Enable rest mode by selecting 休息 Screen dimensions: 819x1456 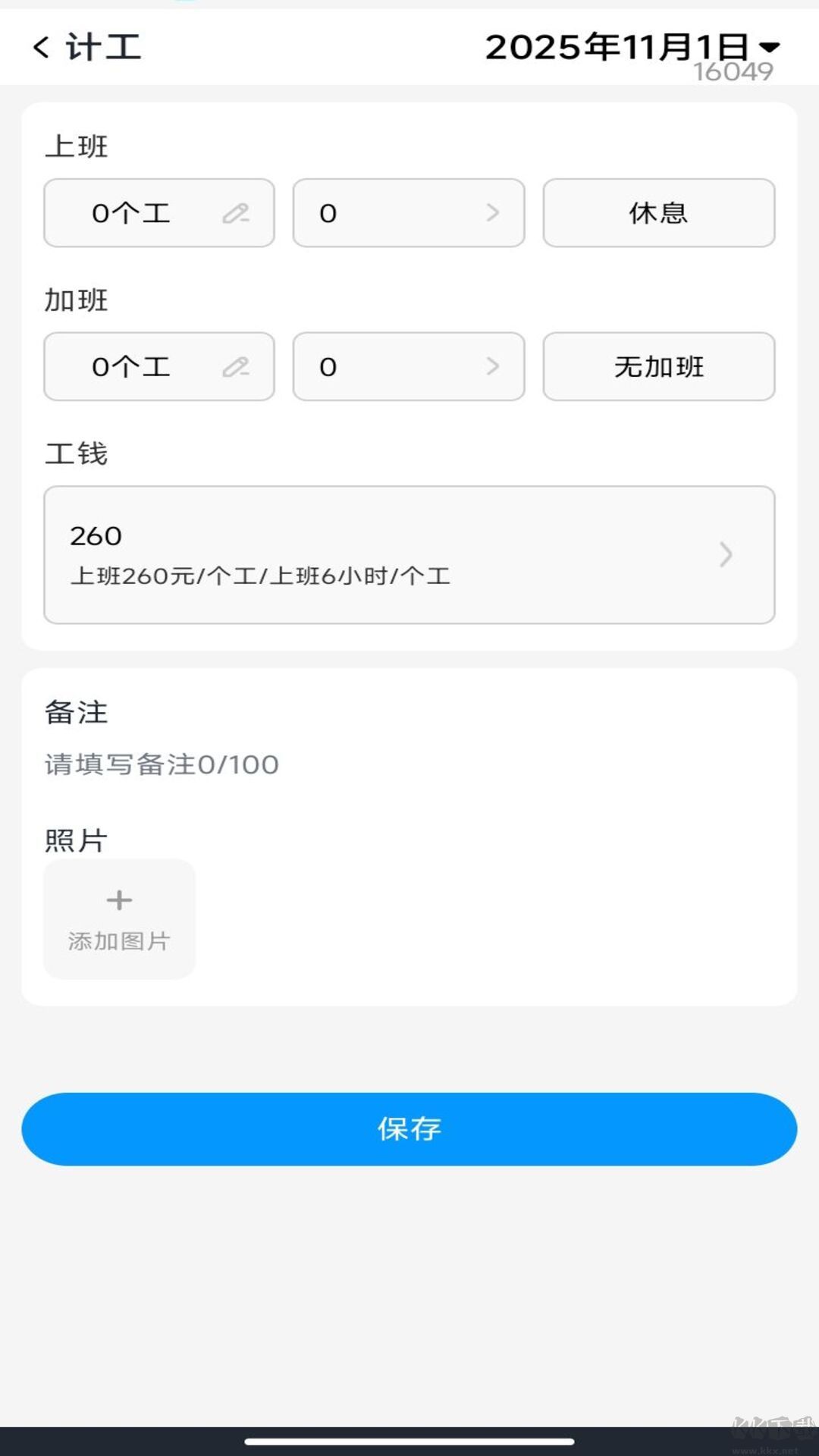(x=657, y=213)
